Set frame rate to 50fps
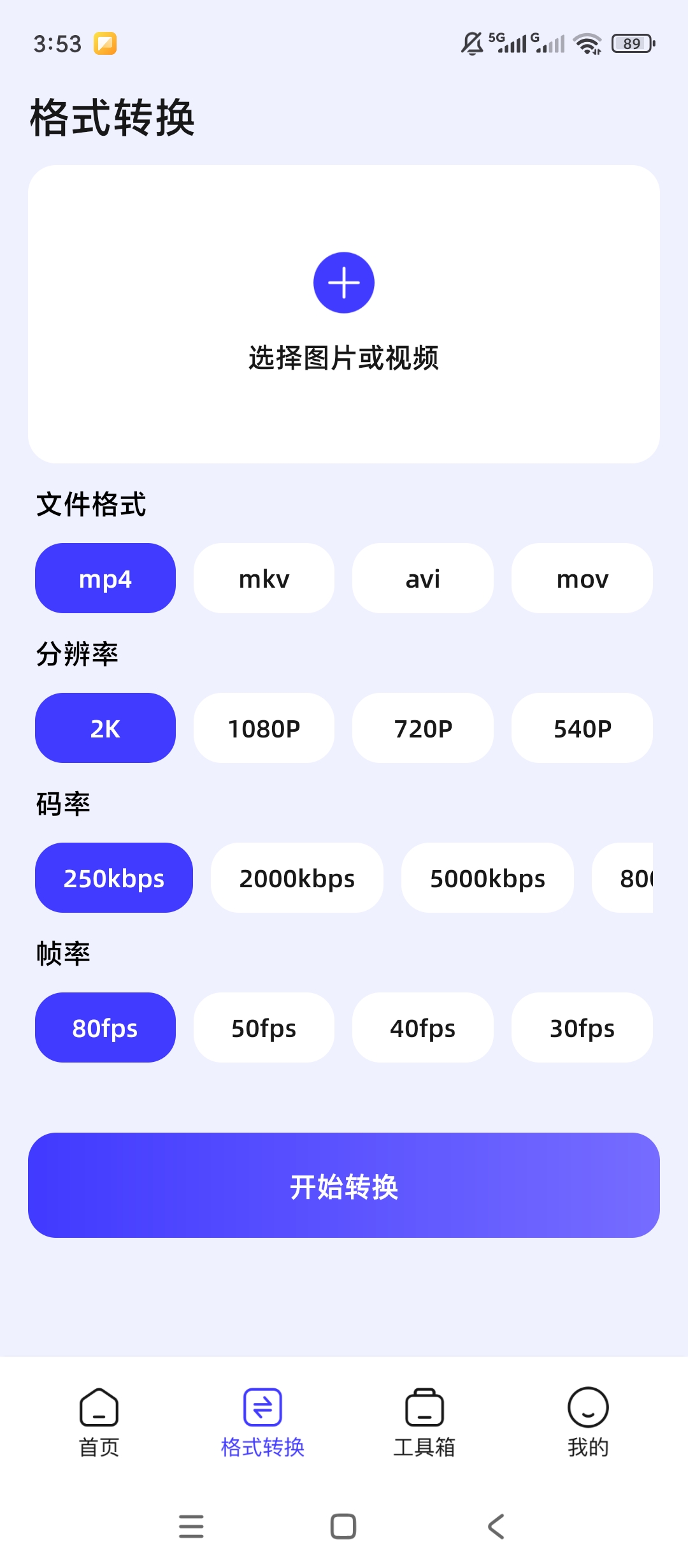Viewport: 688px width, 1568px height. [264, 1027]
